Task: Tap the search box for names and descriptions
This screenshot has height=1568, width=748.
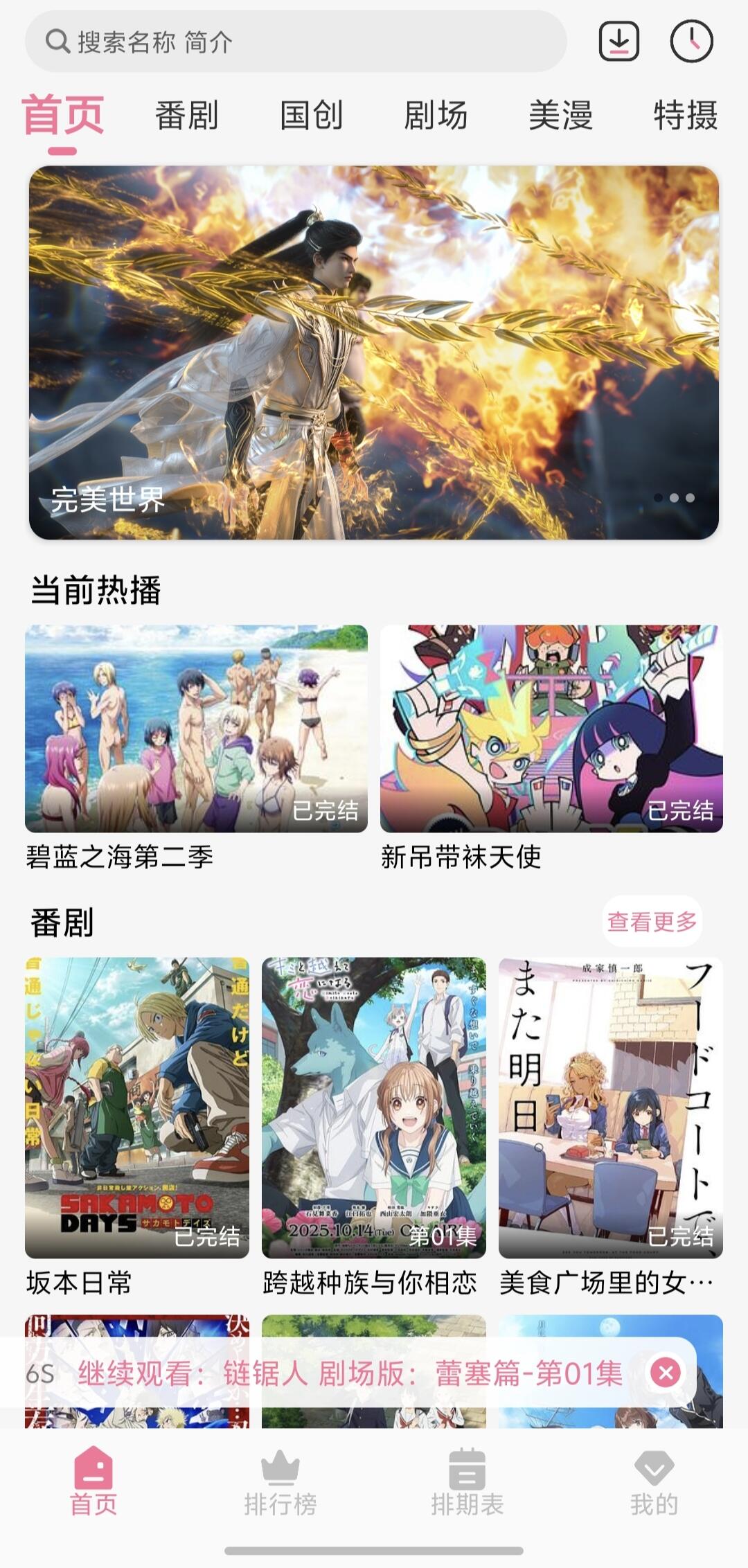Action: [296, 42]
